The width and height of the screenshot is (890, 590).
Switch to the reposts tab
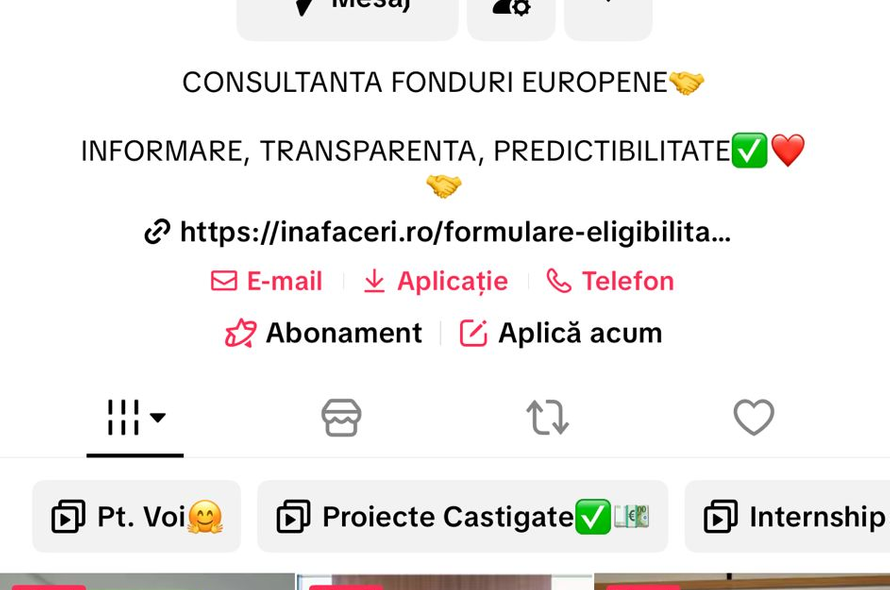click(x=547, y=418)
